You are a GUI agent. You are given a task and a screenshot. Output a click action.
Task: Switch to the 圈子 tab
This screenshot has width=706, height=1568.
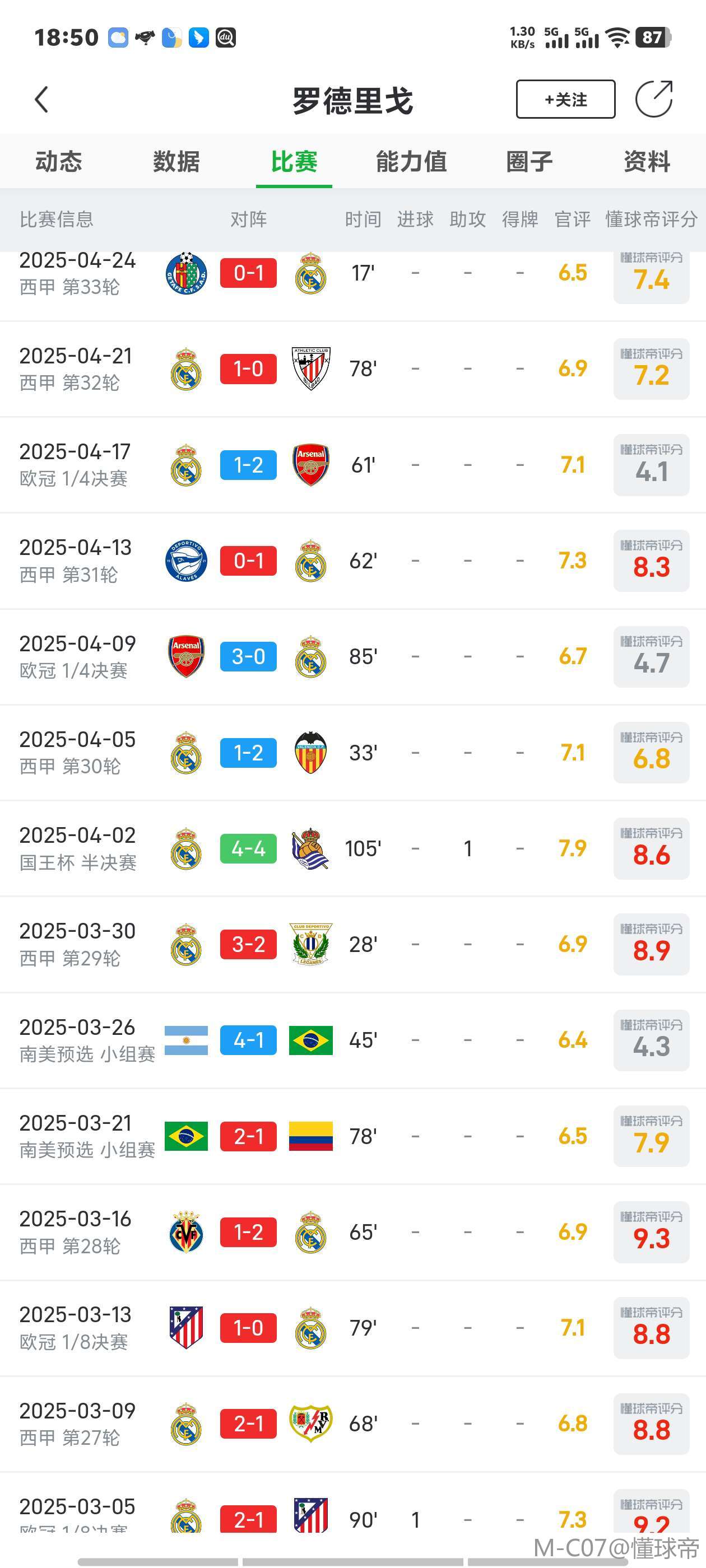[x=529, y=162]
